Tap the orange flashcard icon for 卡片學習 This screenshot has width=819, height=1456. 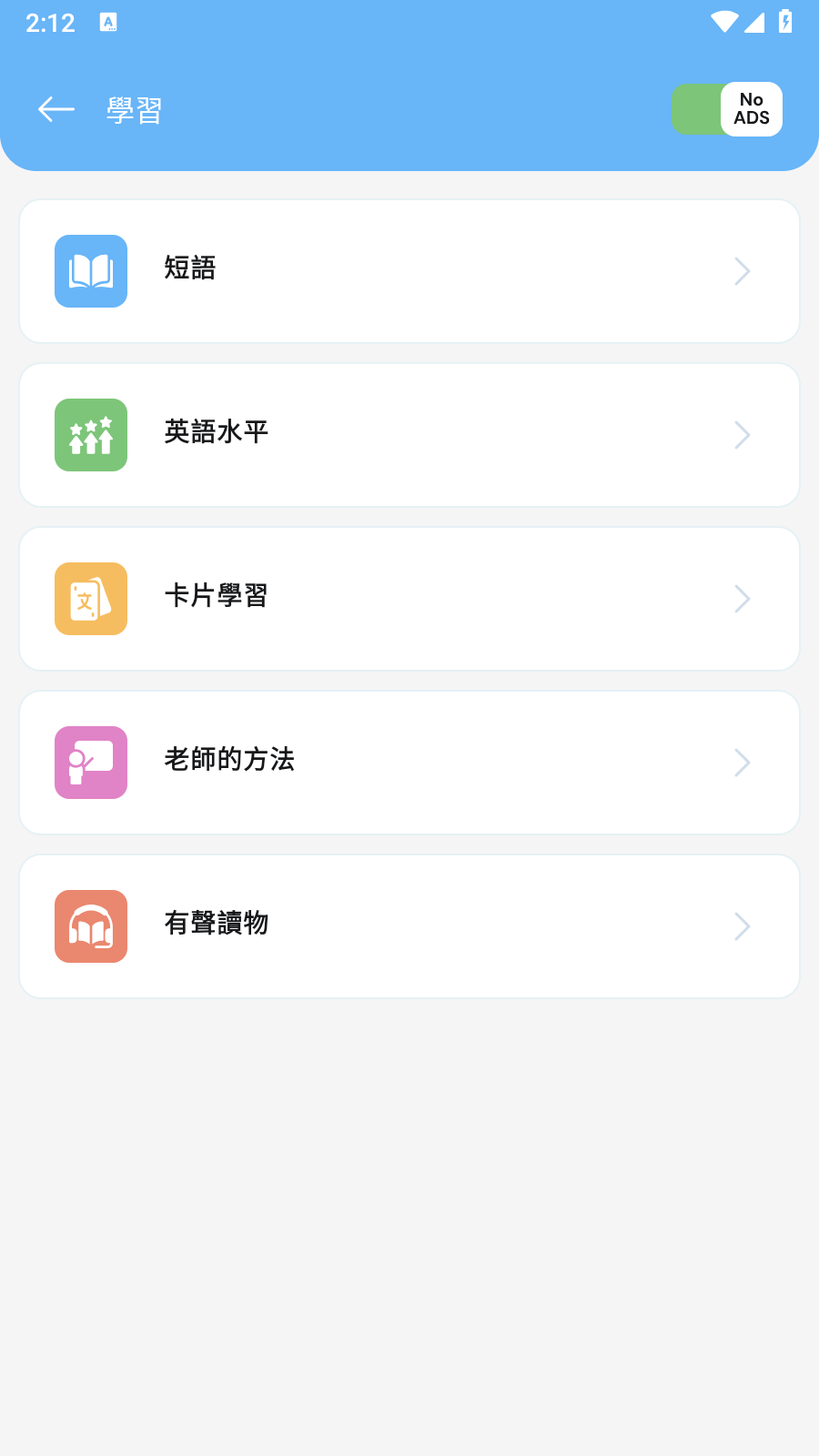tap(90, 598)
